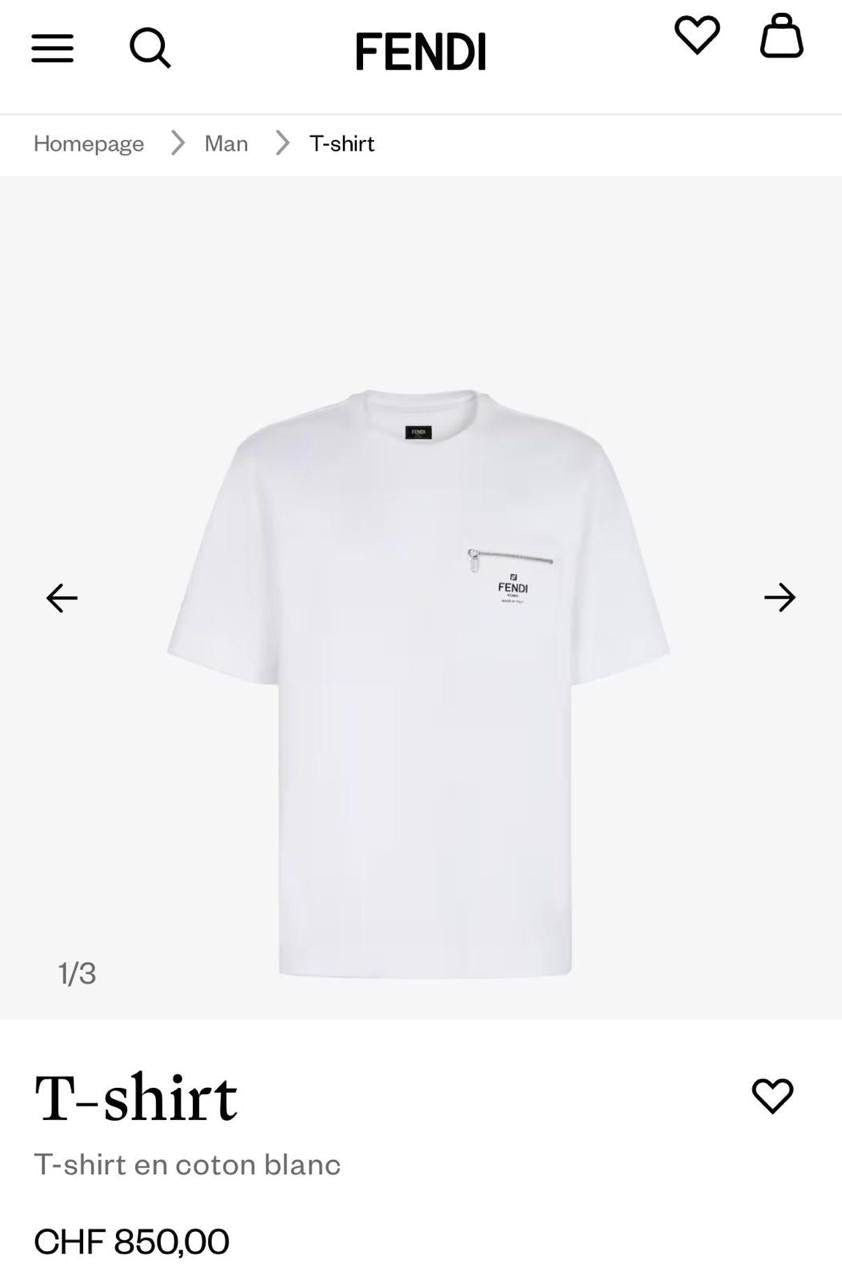842x1280 pixels.
Task: Select the T-shirt breadcrumb entry
Action: (x=341, y=143)
